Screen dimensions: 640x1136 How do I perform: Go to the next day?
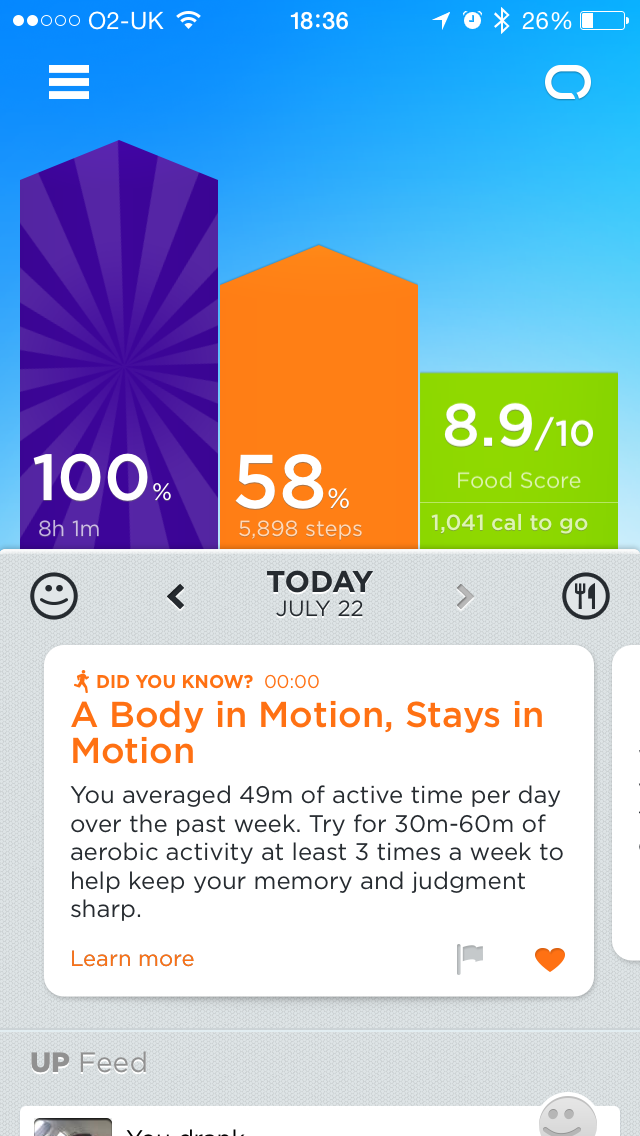pos(464,597)
